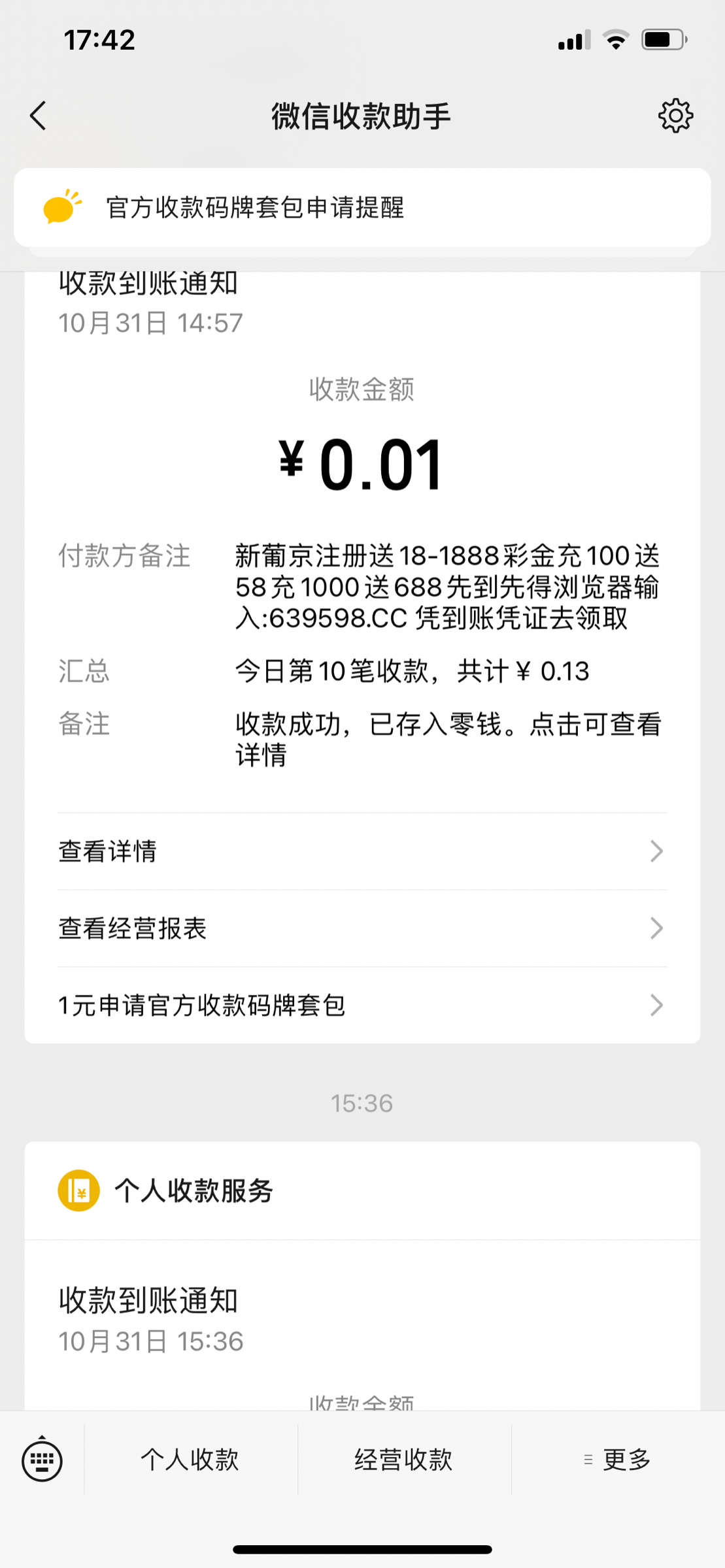This screenshot has width=725, height=1568.
Task: Tap the yellow 个人收款服务 receipt icon
Action: (x=78, y=1192)
